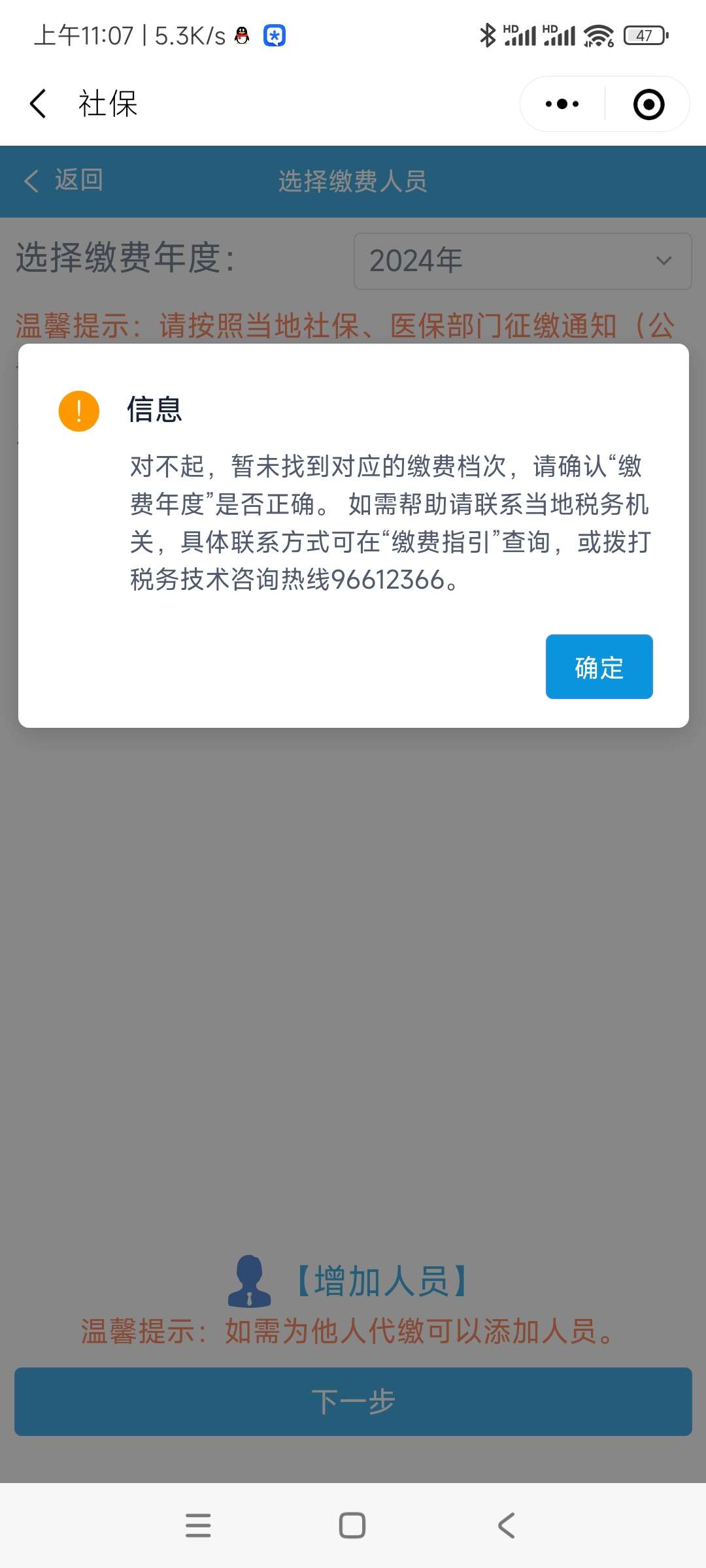Open the 2024年 payment year dropdown
Screen dimensions: 706x1568
(523, 261)
